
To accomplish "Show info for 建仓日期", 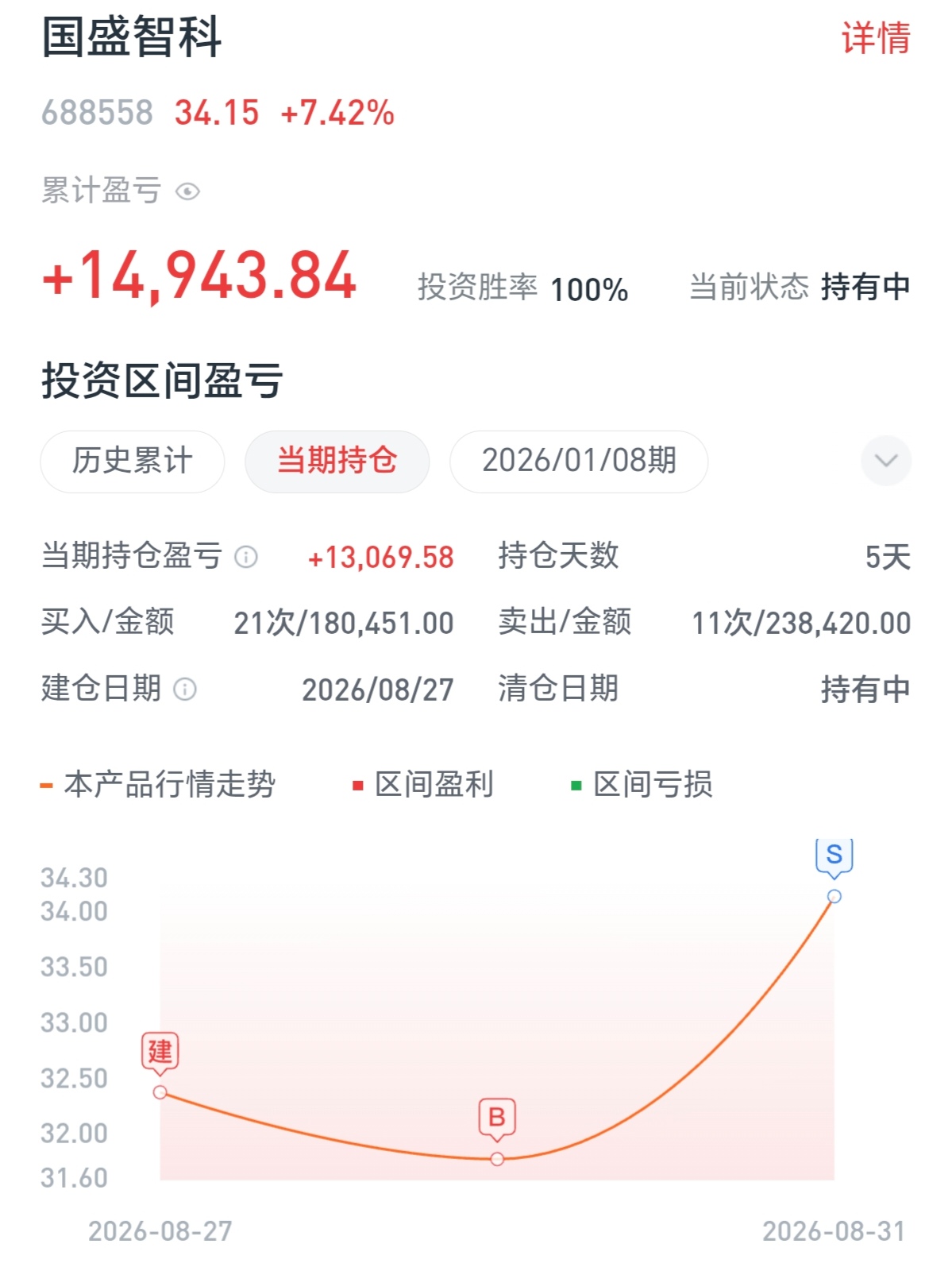I will click(185, 689).
